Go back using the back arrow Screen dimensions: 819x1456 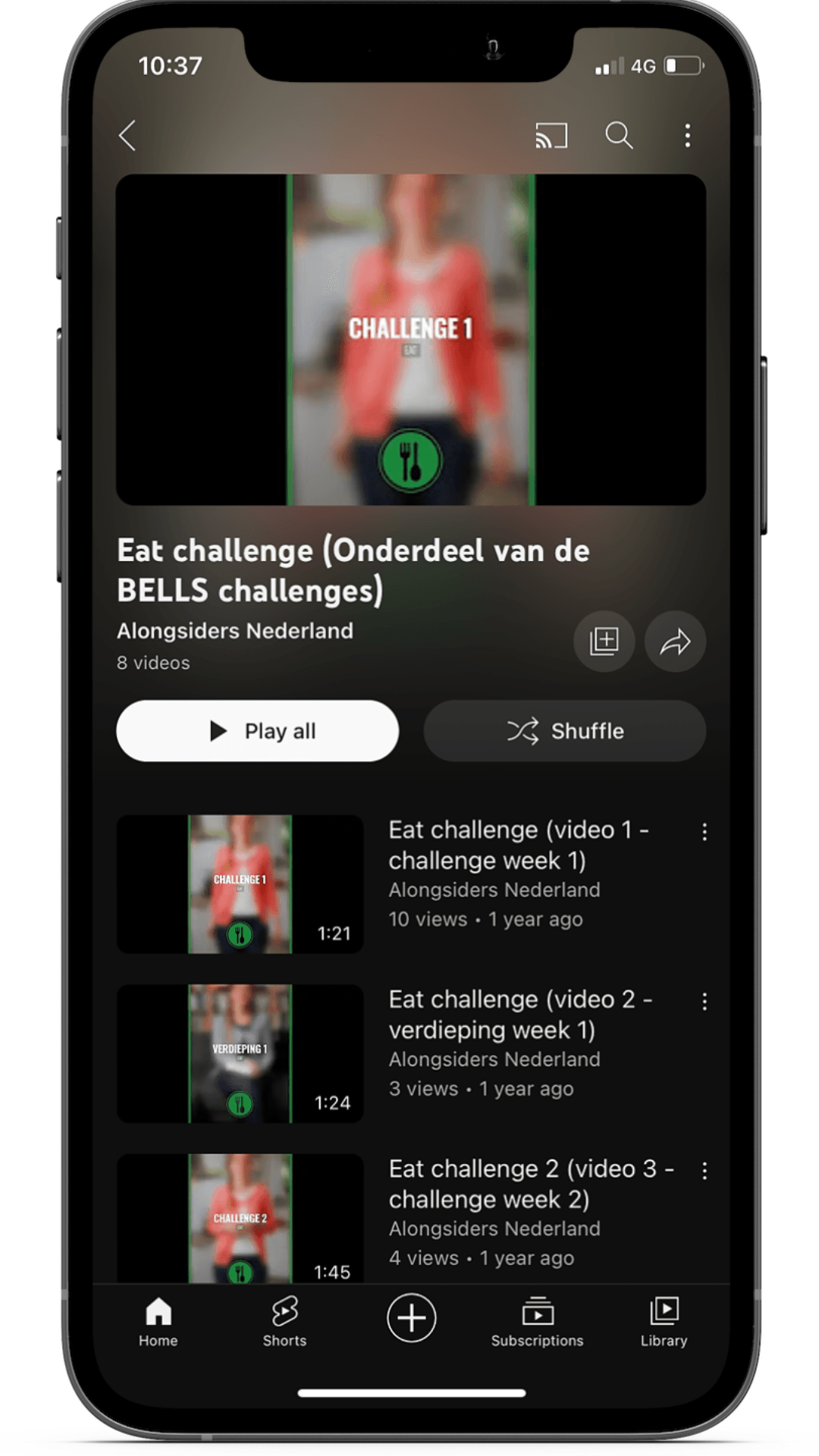pyautogui.click(x=127, y=136)
